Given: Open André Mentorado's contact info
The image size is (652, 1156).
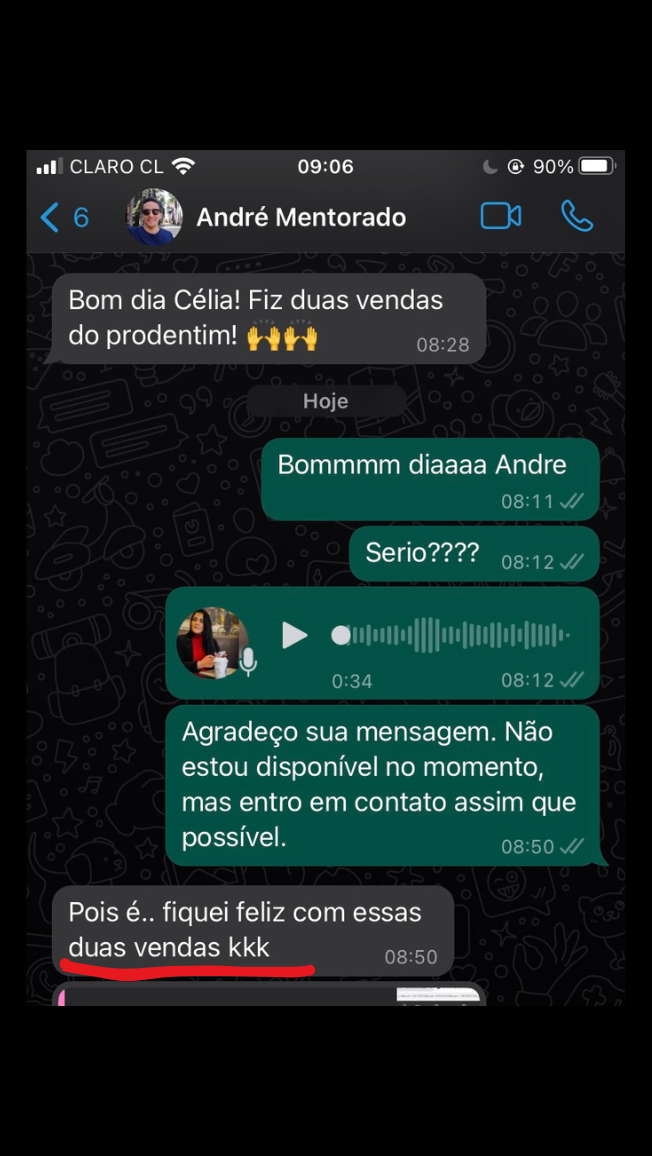Looking at the screenshot, I should [x=300, y=217].
